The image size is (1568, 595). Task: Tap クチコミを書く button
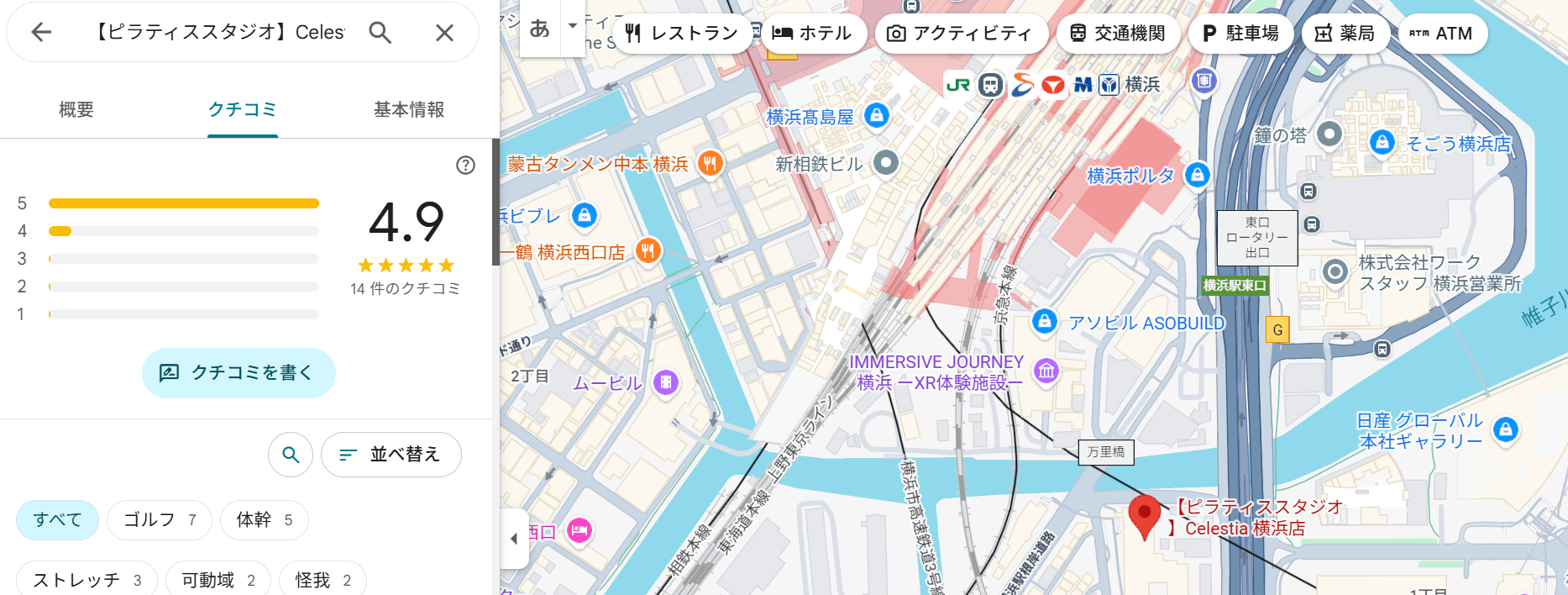[239, 372]
